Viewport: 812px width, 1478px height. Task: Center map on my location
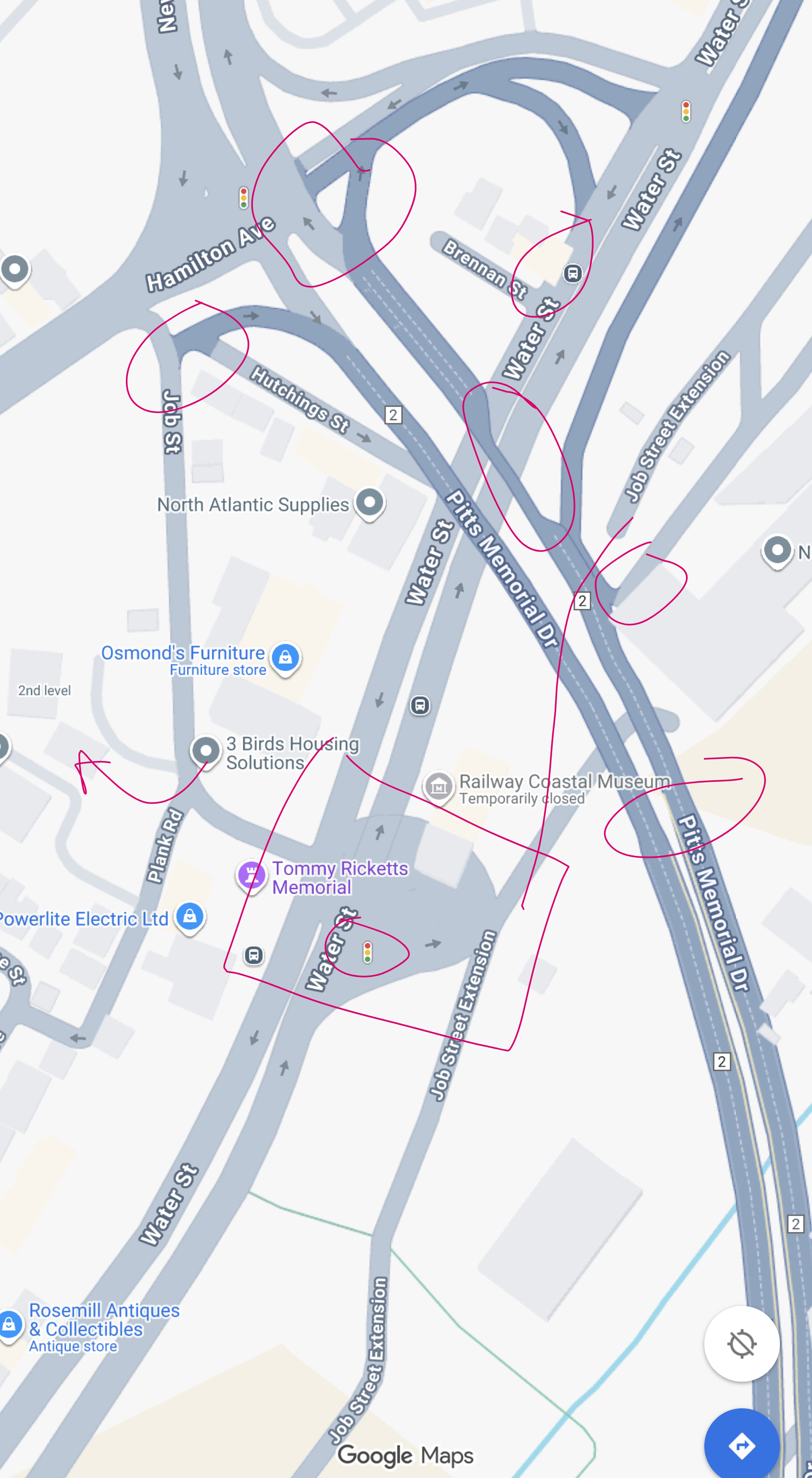[741, 1344]
